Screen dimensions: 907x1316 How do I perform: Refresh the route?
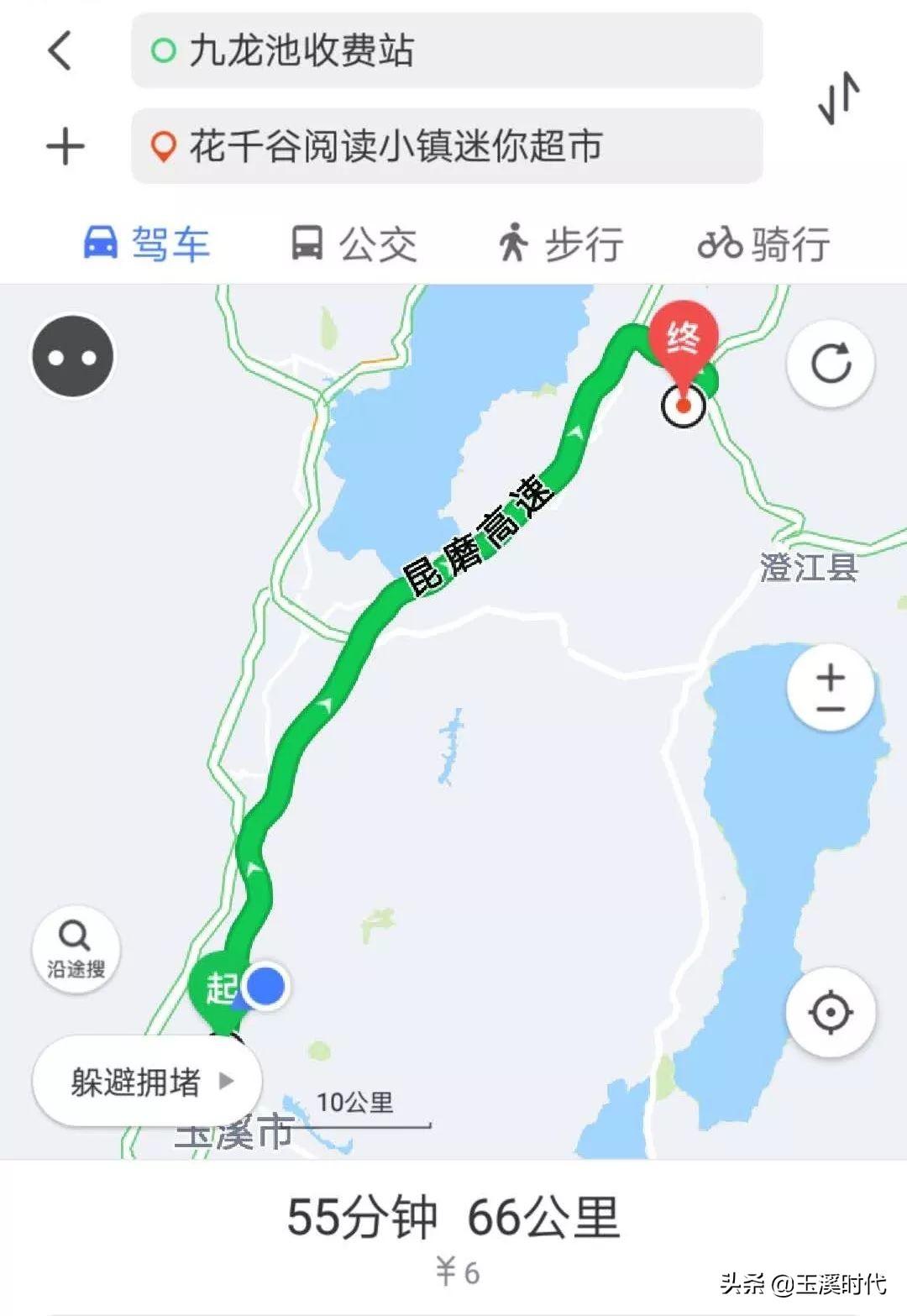831,364
